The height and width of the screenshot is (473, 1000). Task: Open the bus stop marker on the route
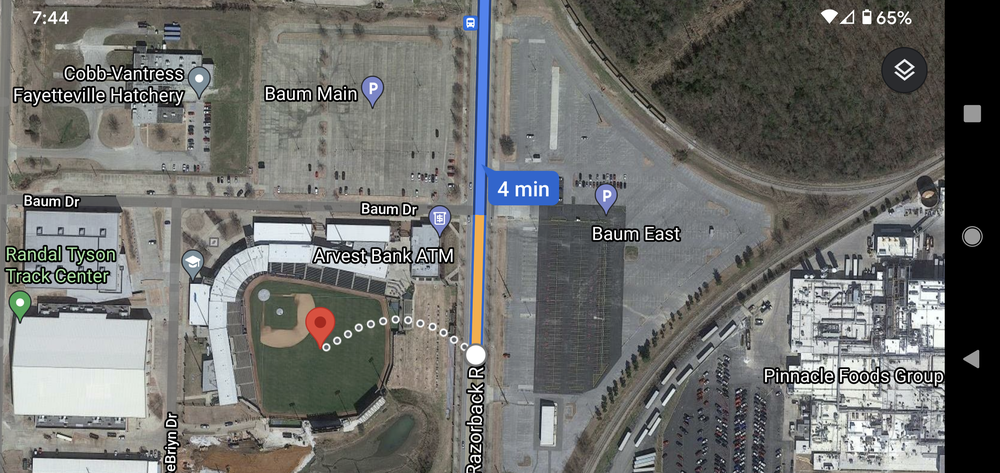pyautogui.click(x=470, y=22)
